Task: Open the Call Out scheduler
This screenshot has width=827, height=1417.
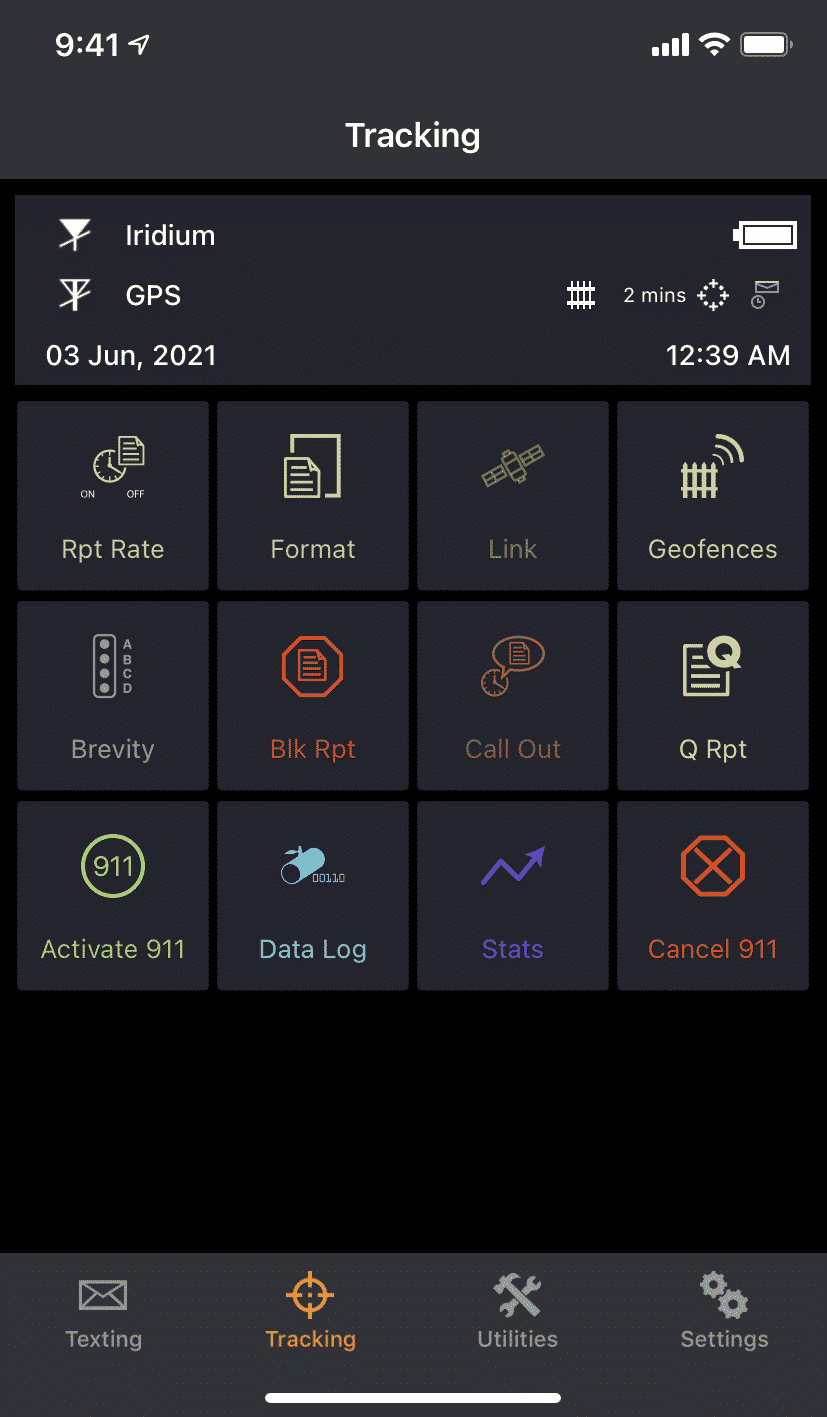Action: pyautogui.click(x=512, y=695)
